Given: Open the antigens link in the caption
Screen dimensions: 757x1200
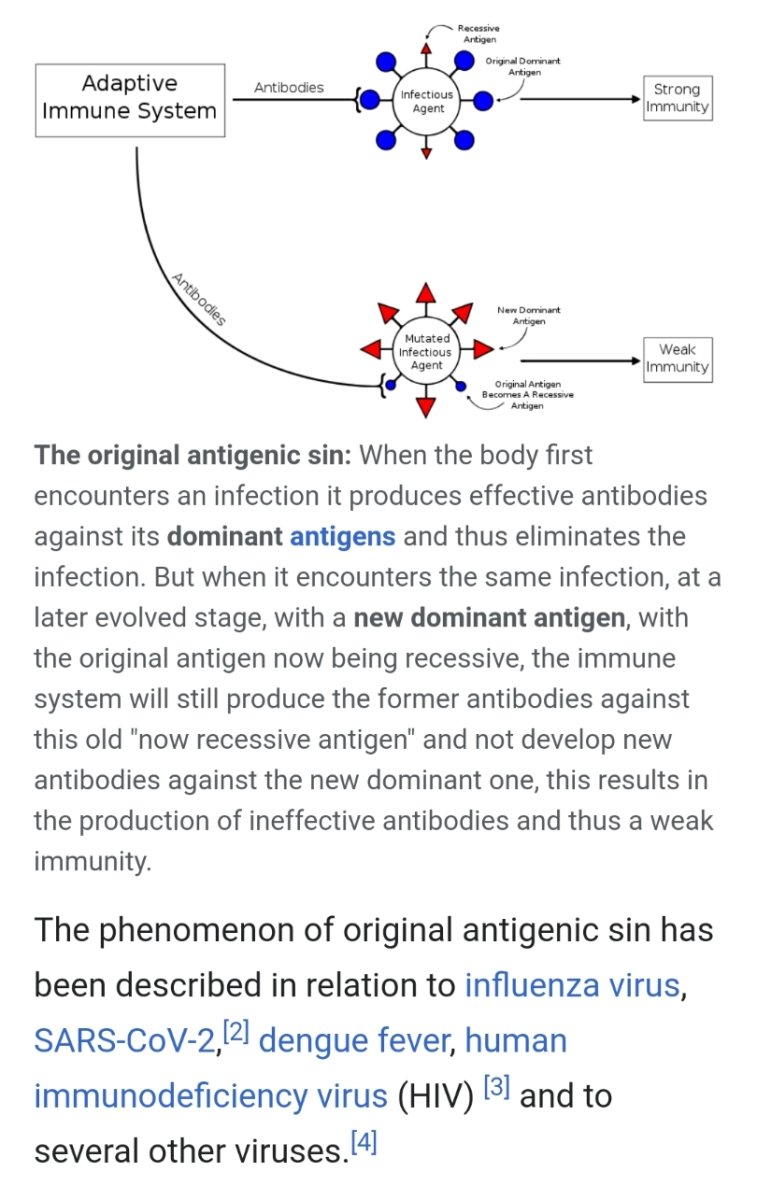Looking at the screenshot, I should 342,537.
